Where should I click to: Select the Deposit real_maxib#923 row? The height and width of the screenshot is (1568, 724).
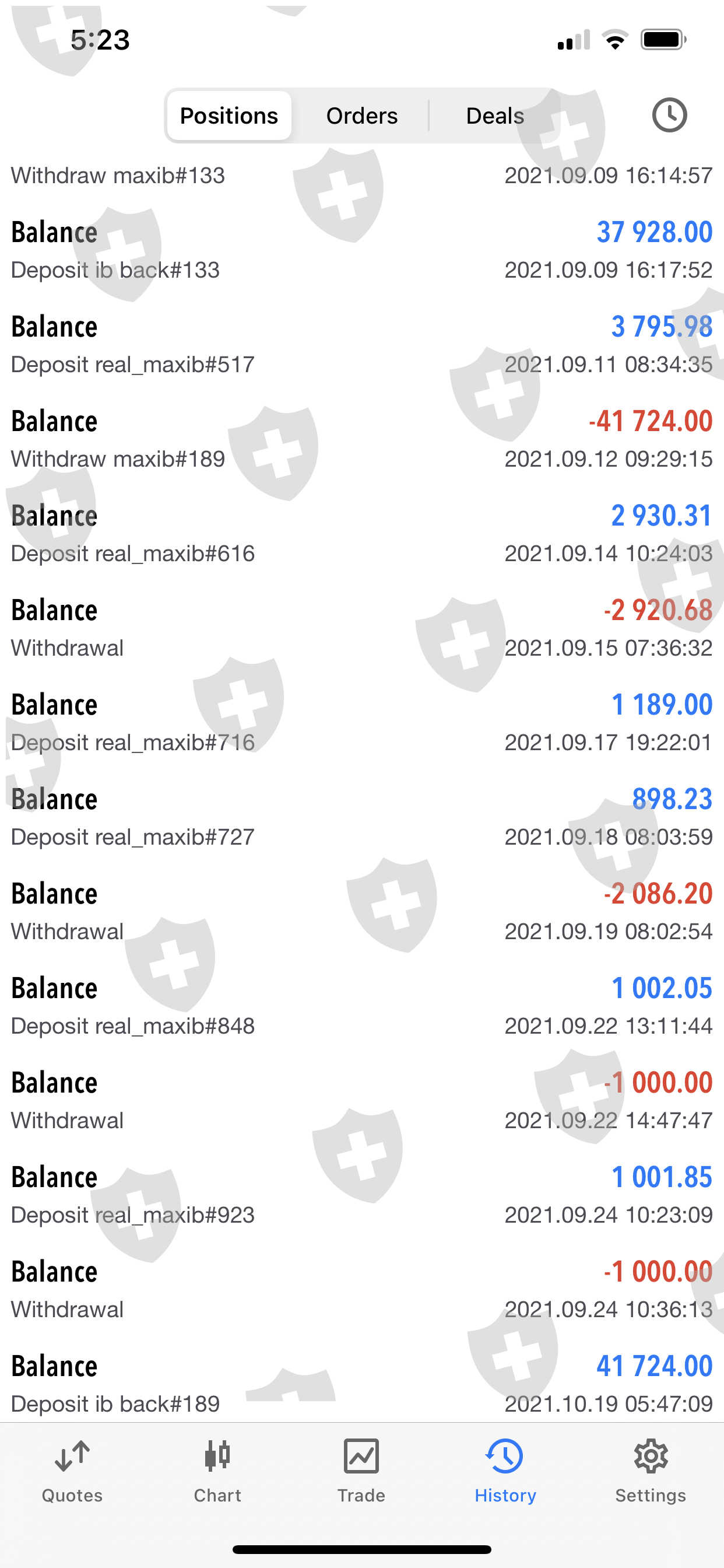click(x=362, y=1195)
